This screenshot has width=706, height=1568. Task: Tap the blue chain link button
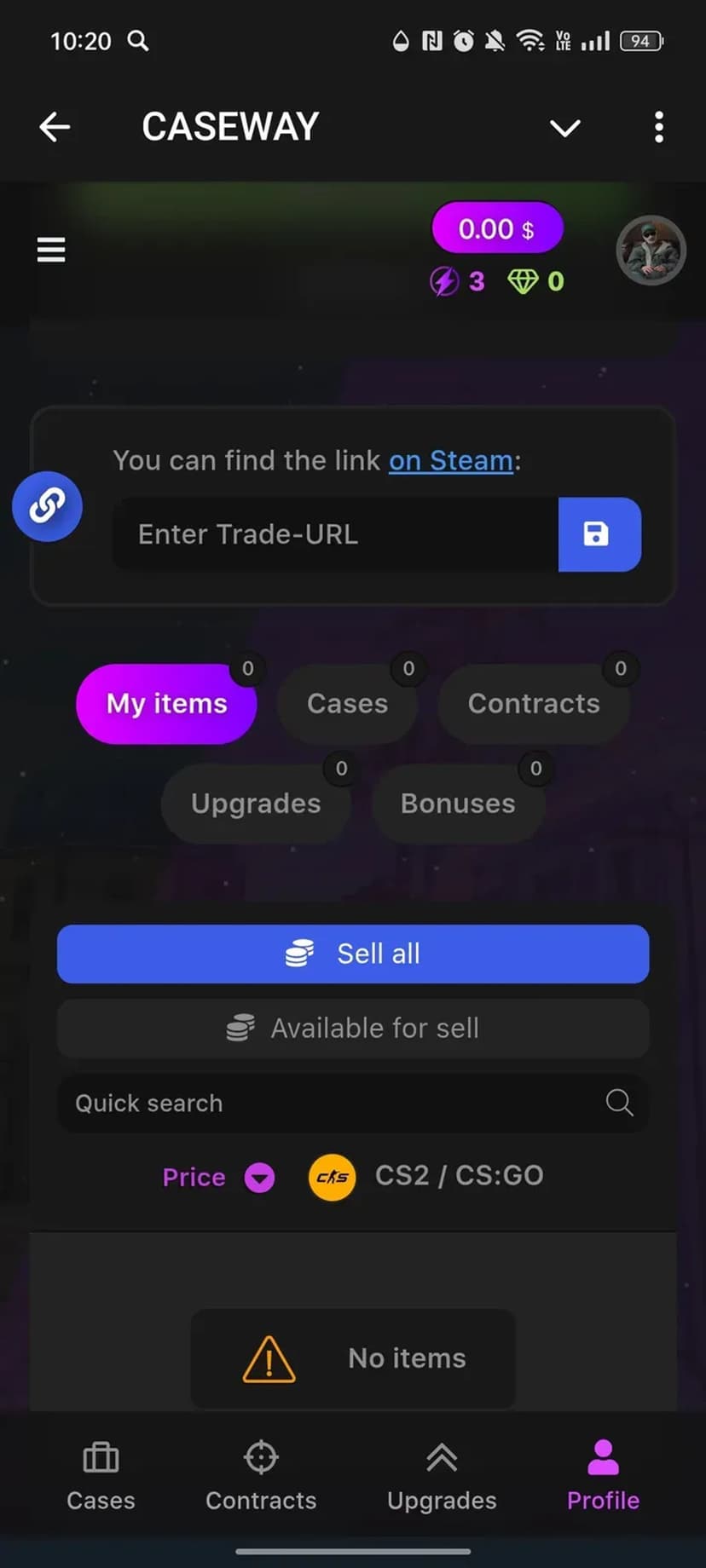click(47, 506)
